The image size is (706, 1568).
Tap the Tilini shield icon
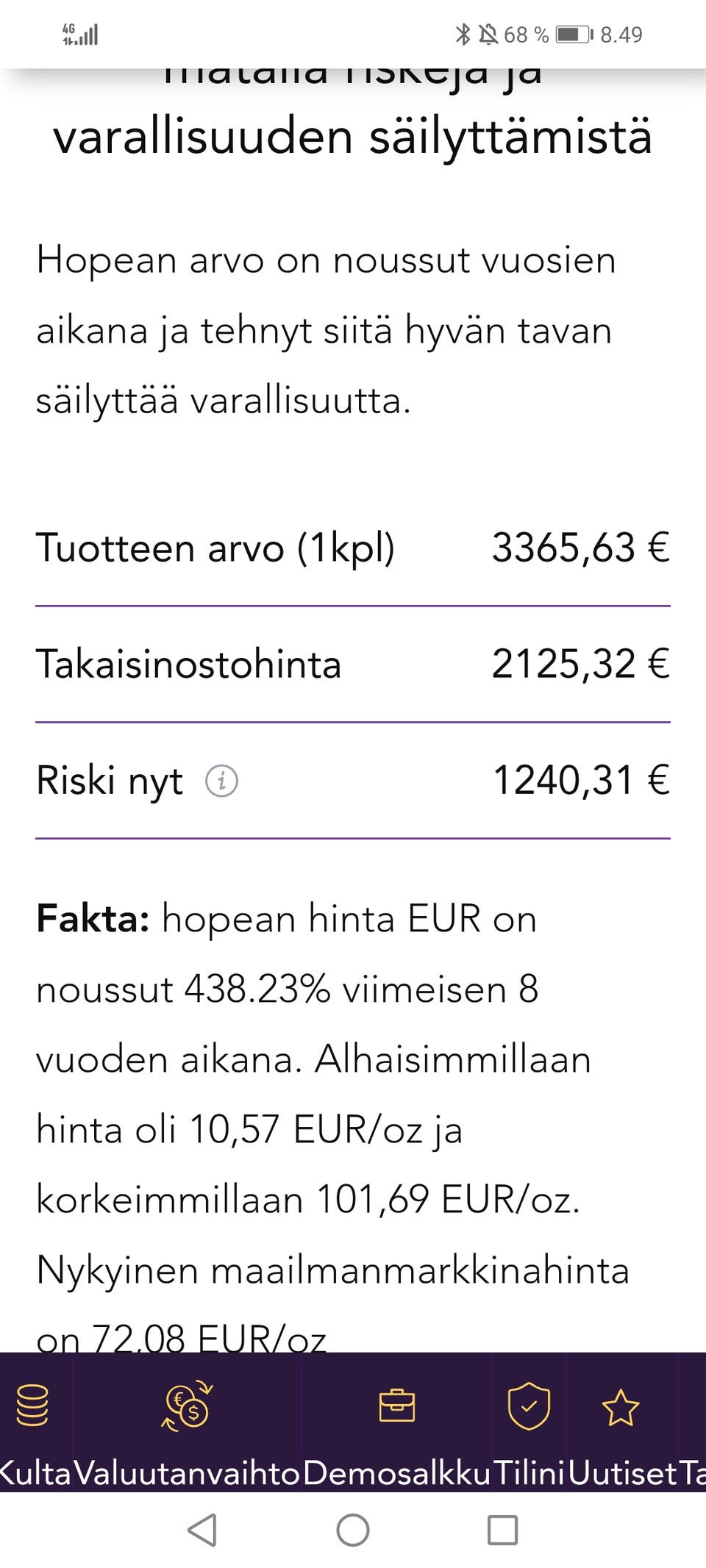529,1407
